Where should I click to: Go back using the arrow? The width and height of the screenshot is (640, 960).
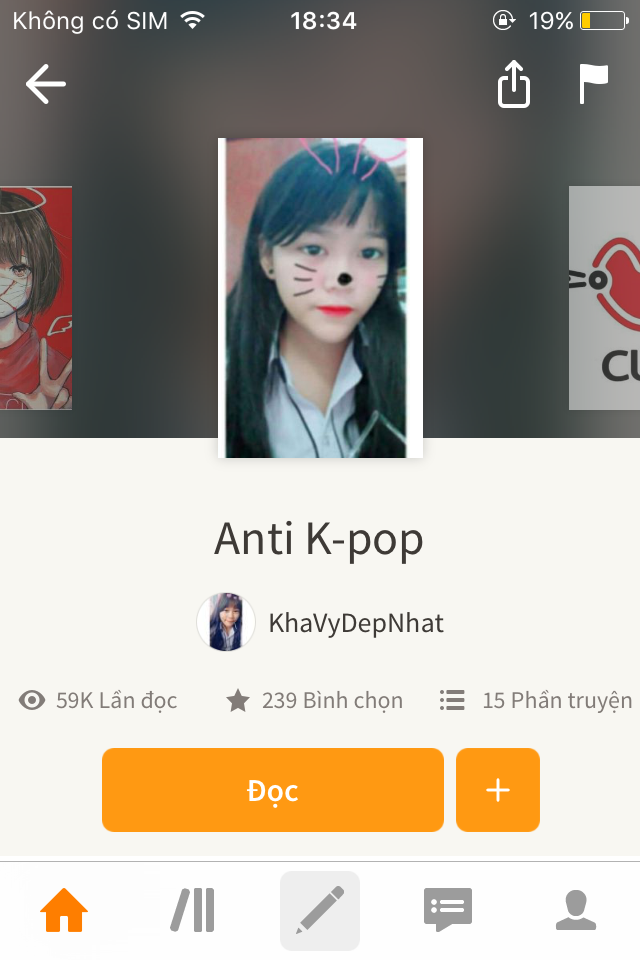coord(46,85)
